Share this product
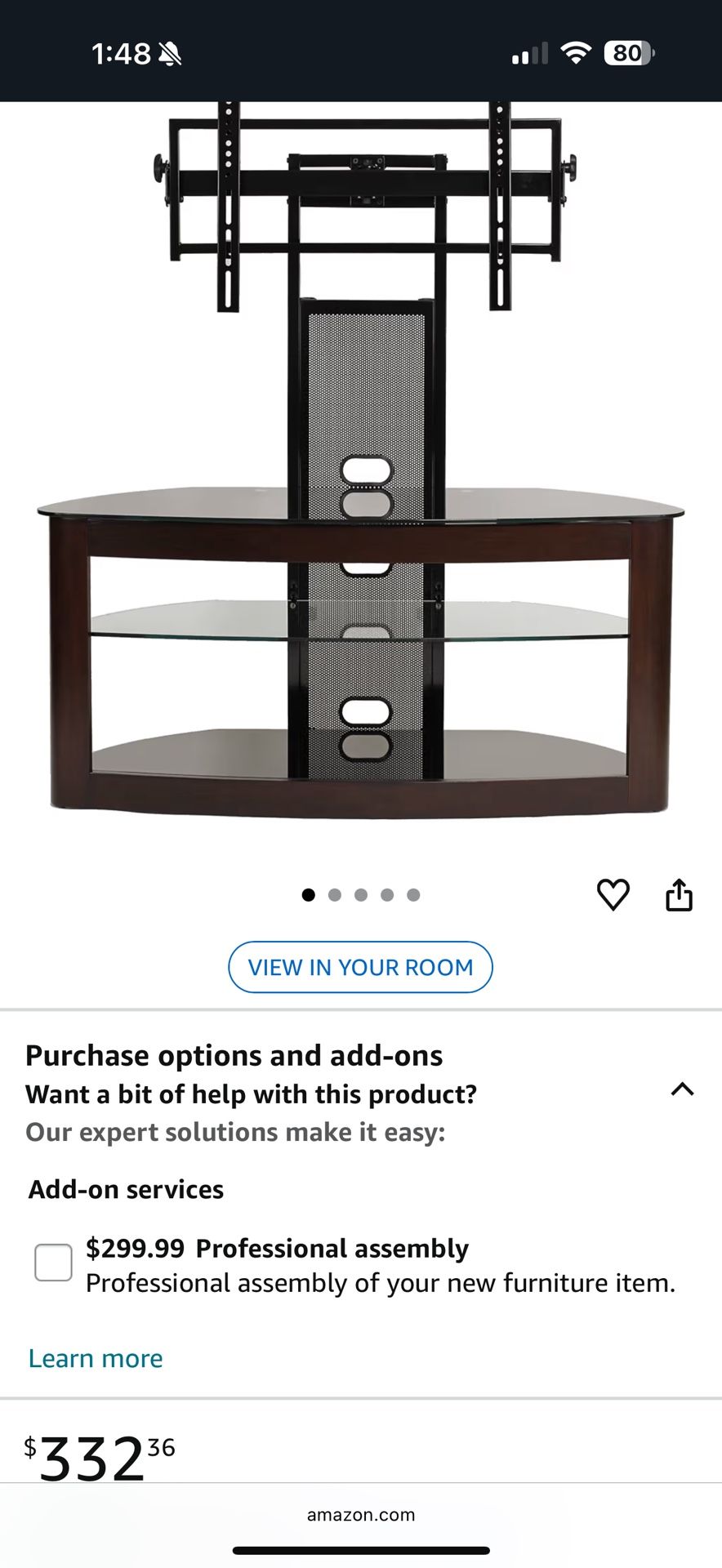The height and width of the screenshot is (1568, 722). [x=679, y=894]
